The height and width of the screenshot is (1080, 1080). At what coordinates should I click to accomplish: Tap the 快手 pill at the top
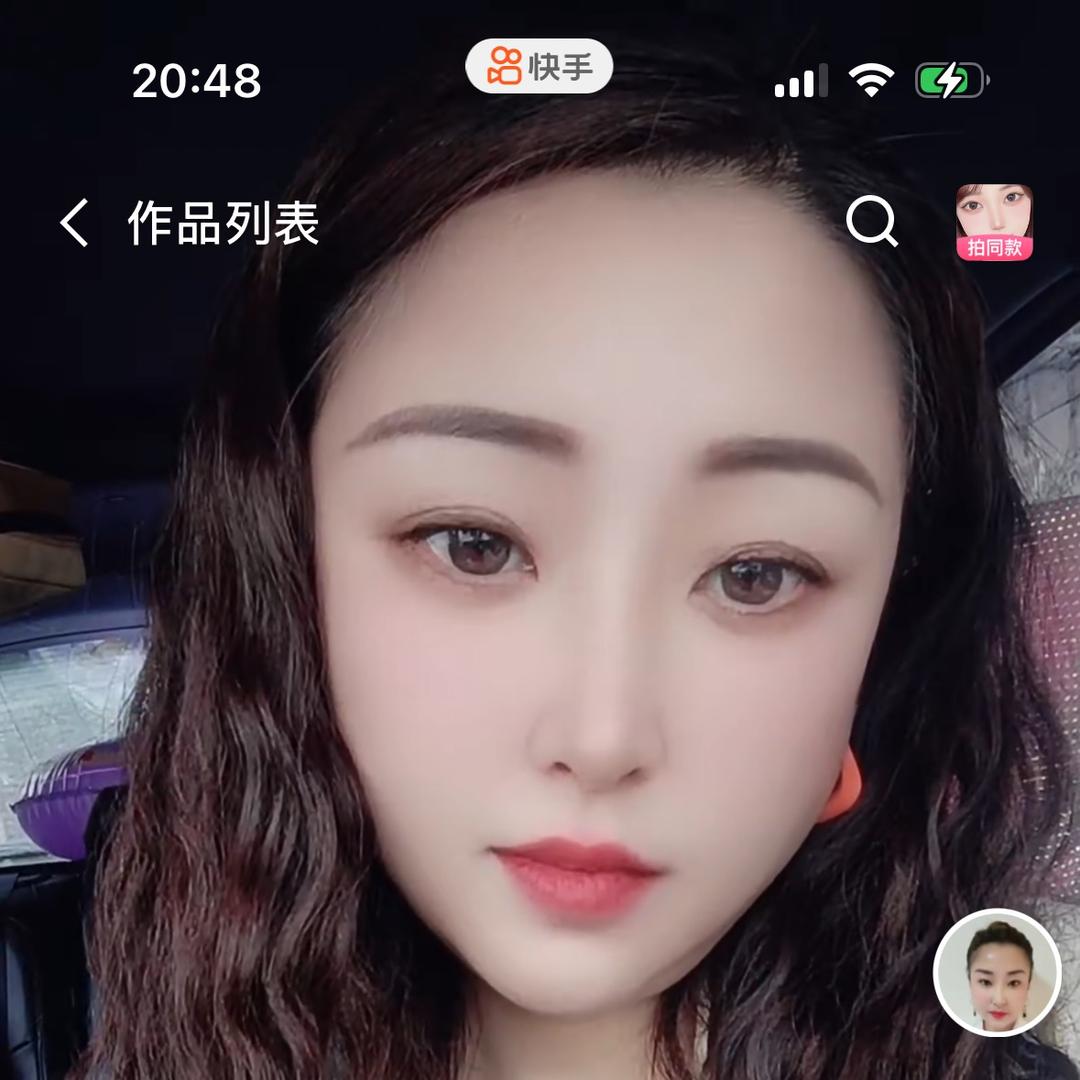coord(538,68)
